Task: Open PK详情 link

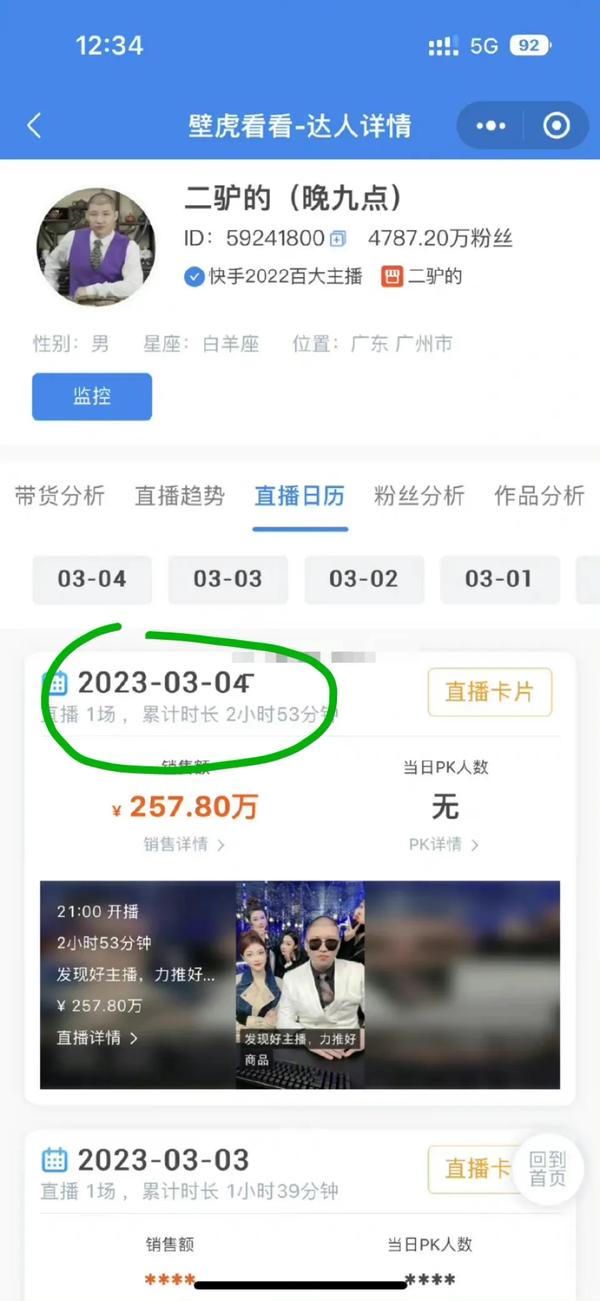Action: [x=445, y=845]
